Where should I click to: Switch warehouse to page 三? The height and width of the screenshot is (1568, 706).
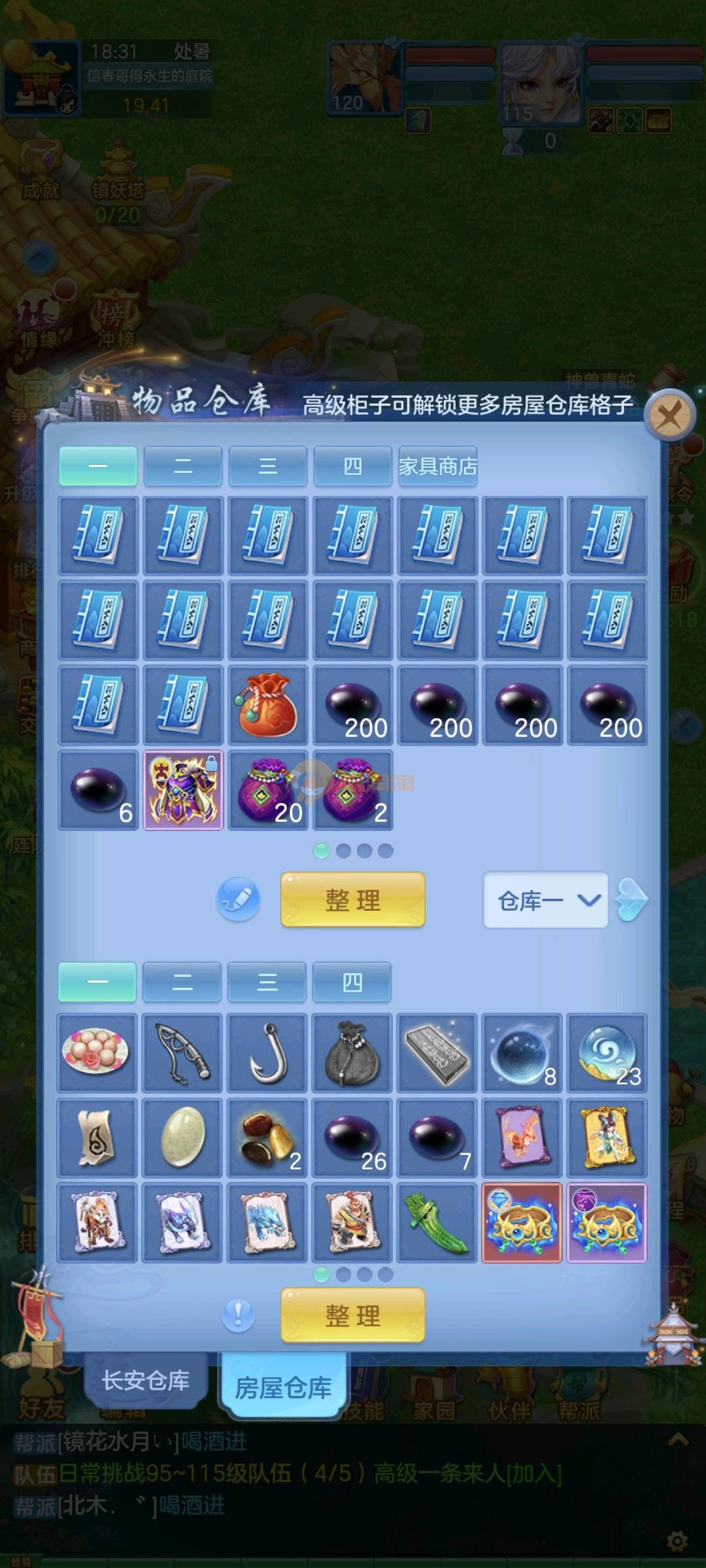(268, 466)
